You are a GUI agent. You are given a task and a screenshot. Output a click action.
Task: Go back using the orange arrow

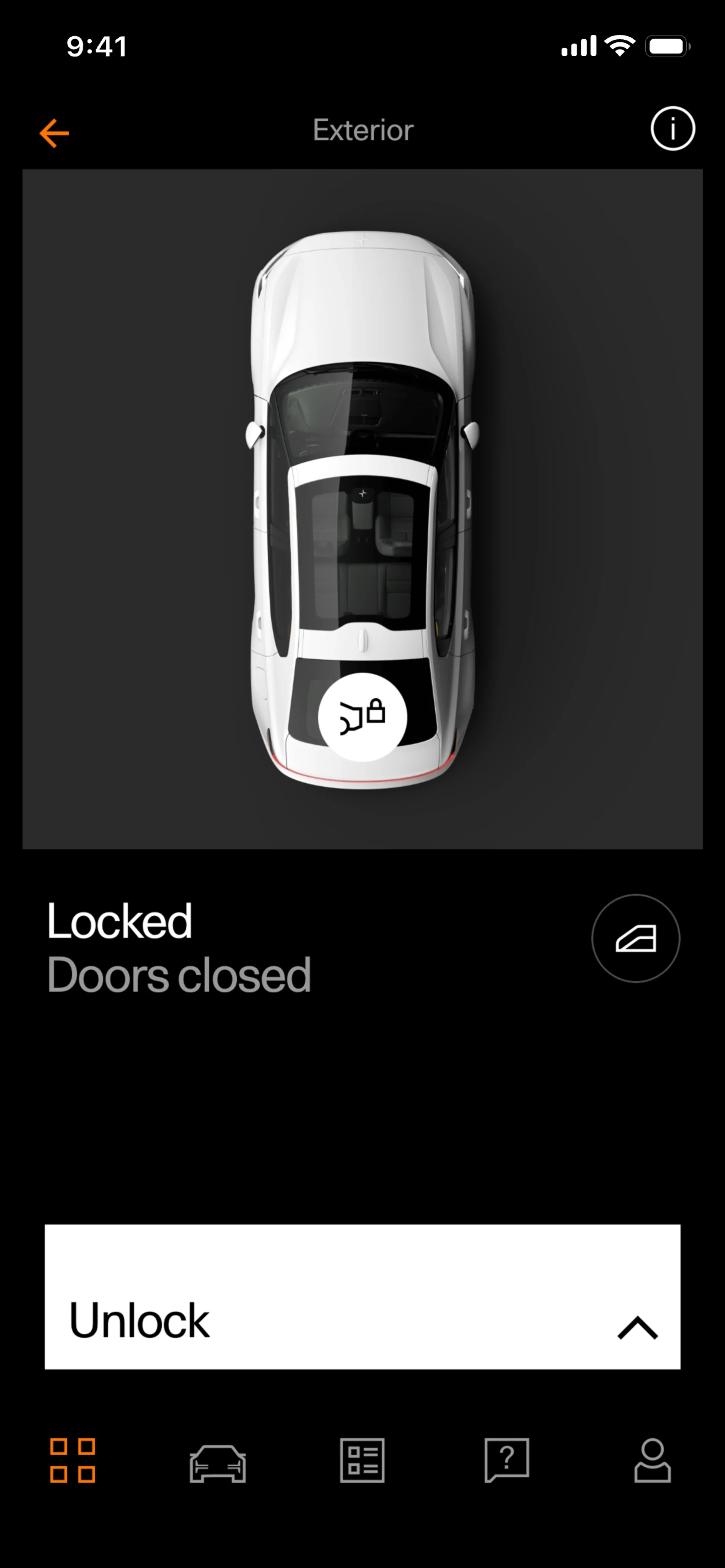54,133
